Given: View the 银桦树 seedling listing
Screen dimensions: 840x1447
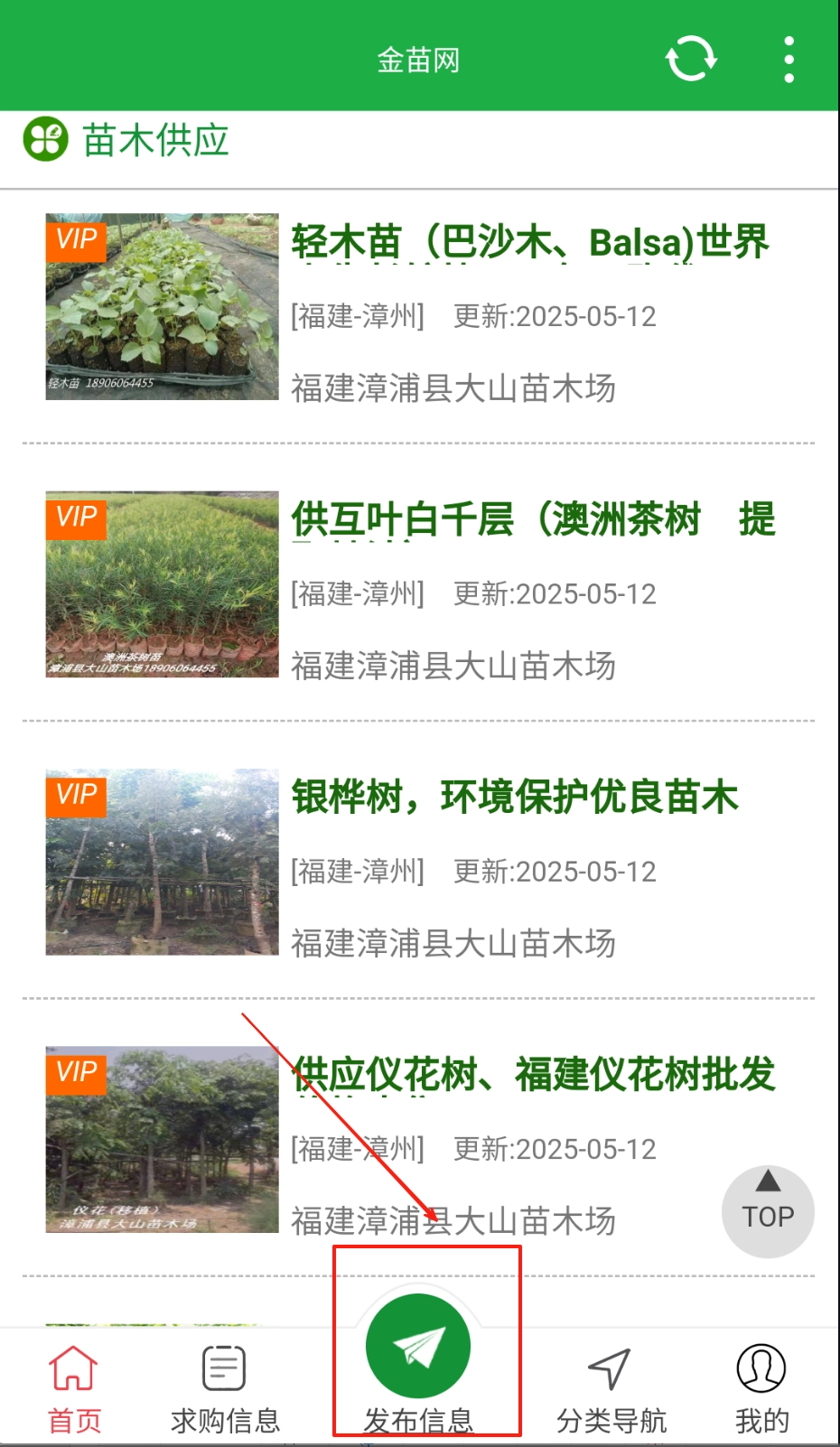Looking at the screenshot, I should pos(515,797).
